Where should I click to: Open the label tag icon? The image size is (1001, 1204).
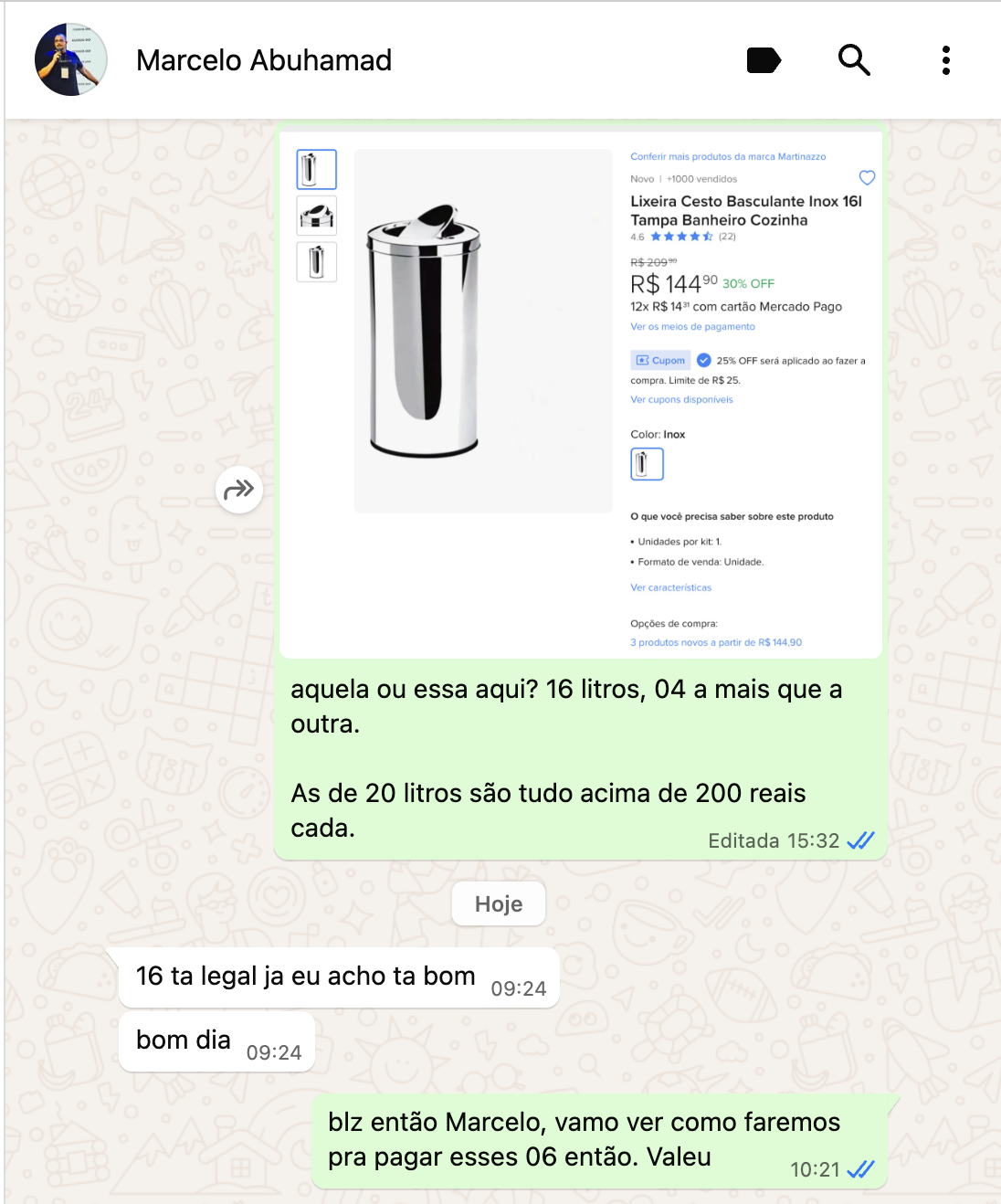click(x=764, y=60)
